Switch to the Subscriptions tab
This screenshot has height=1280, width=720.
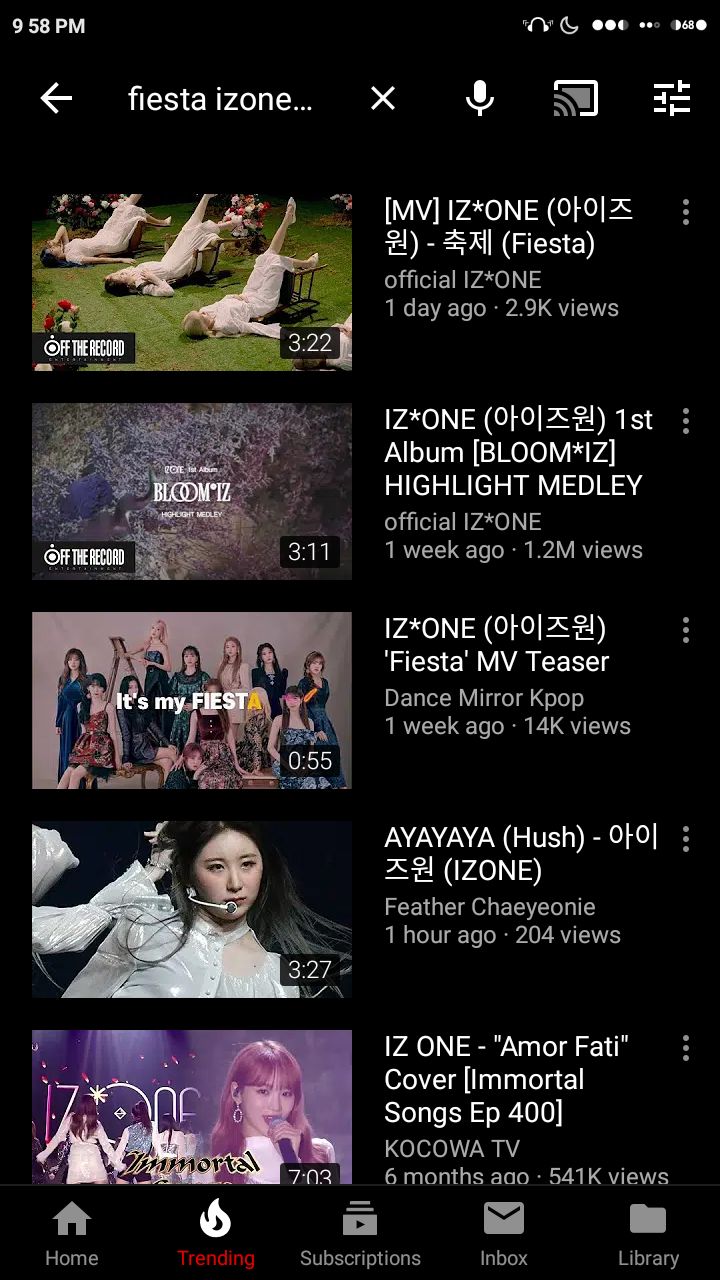click(360, 1234)
